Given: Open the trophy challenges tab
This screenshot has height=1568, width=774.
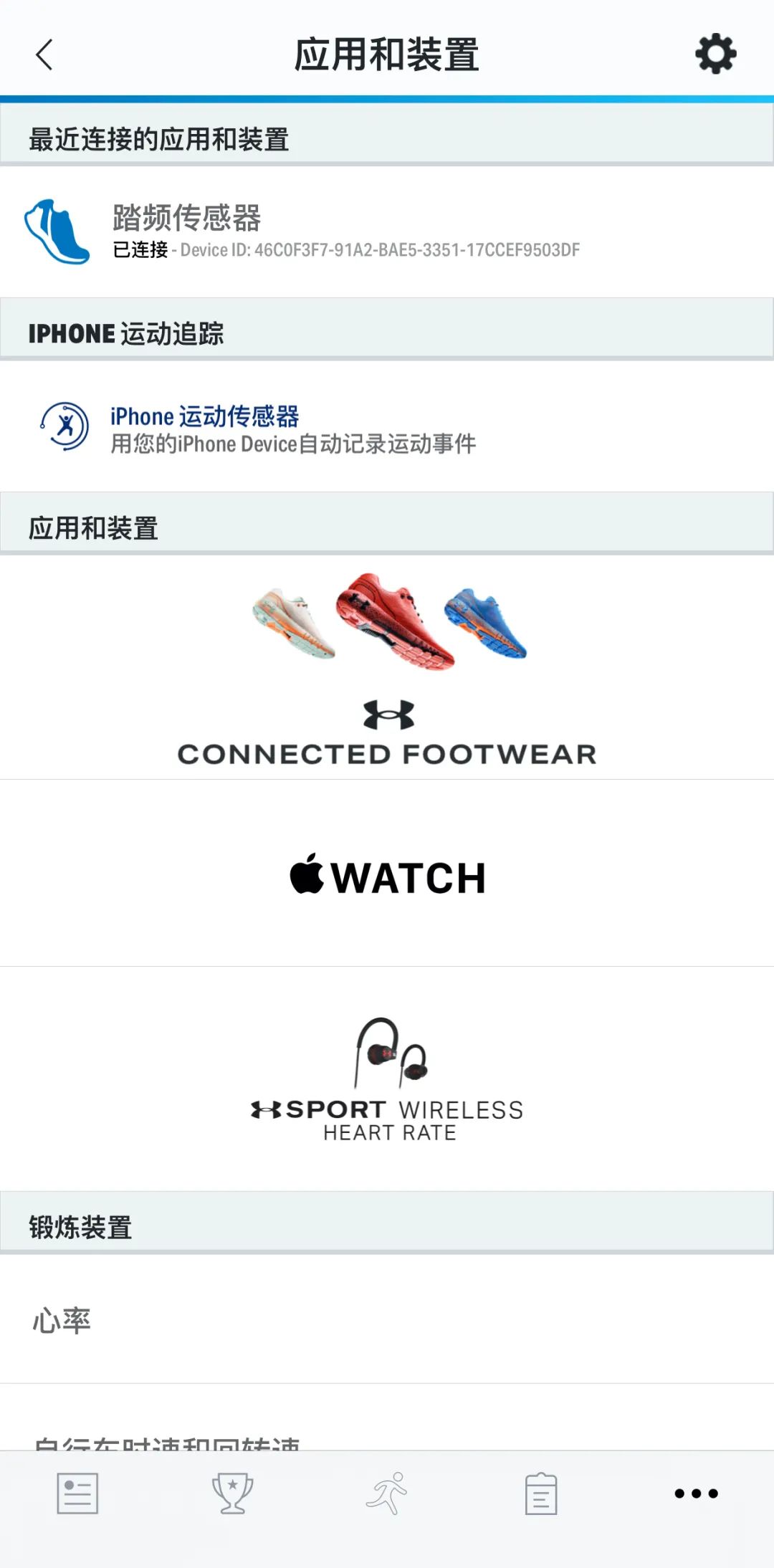Looking at the screenshot, I should (232, 1493).
